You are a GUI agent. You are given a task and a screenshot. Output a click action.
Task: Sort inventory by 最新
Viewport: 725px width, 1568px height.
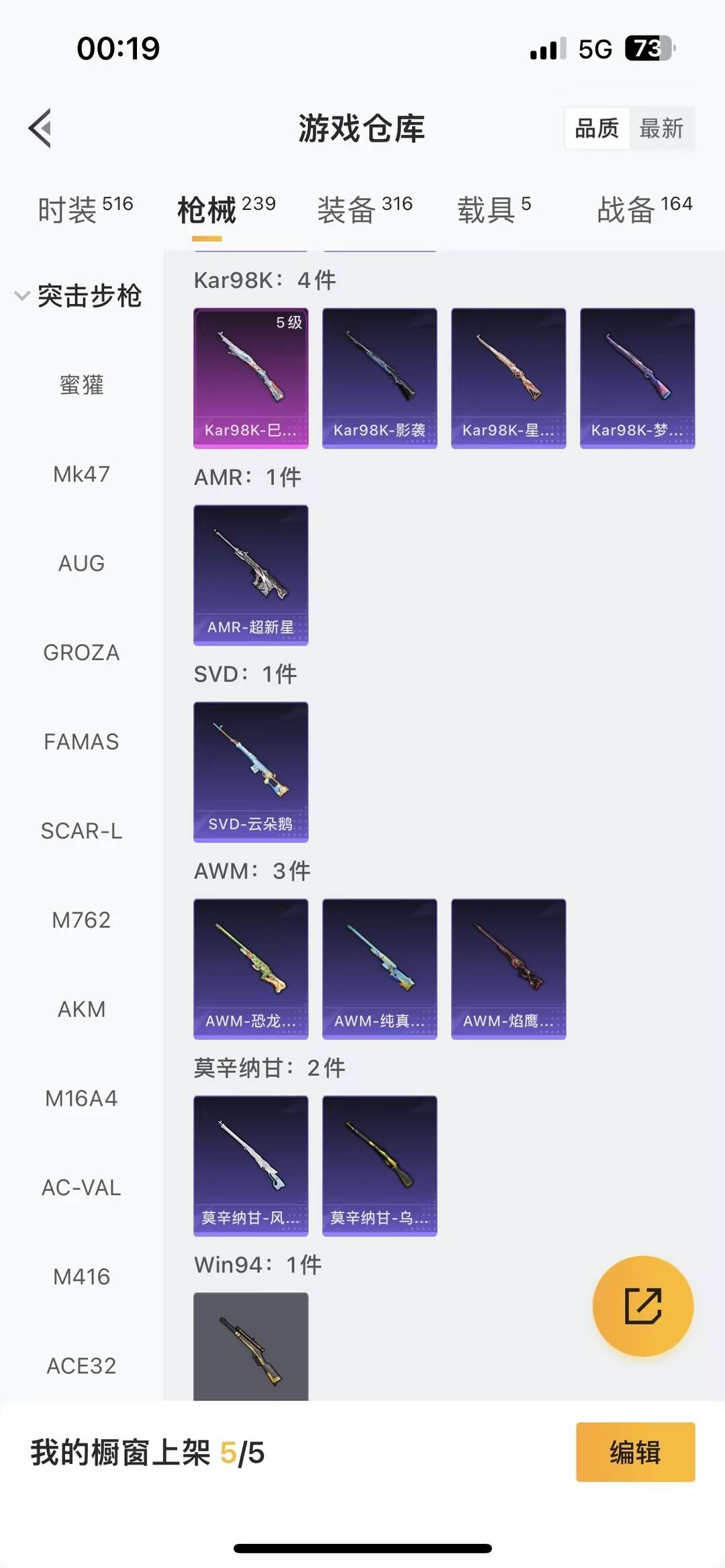point(662,128)
